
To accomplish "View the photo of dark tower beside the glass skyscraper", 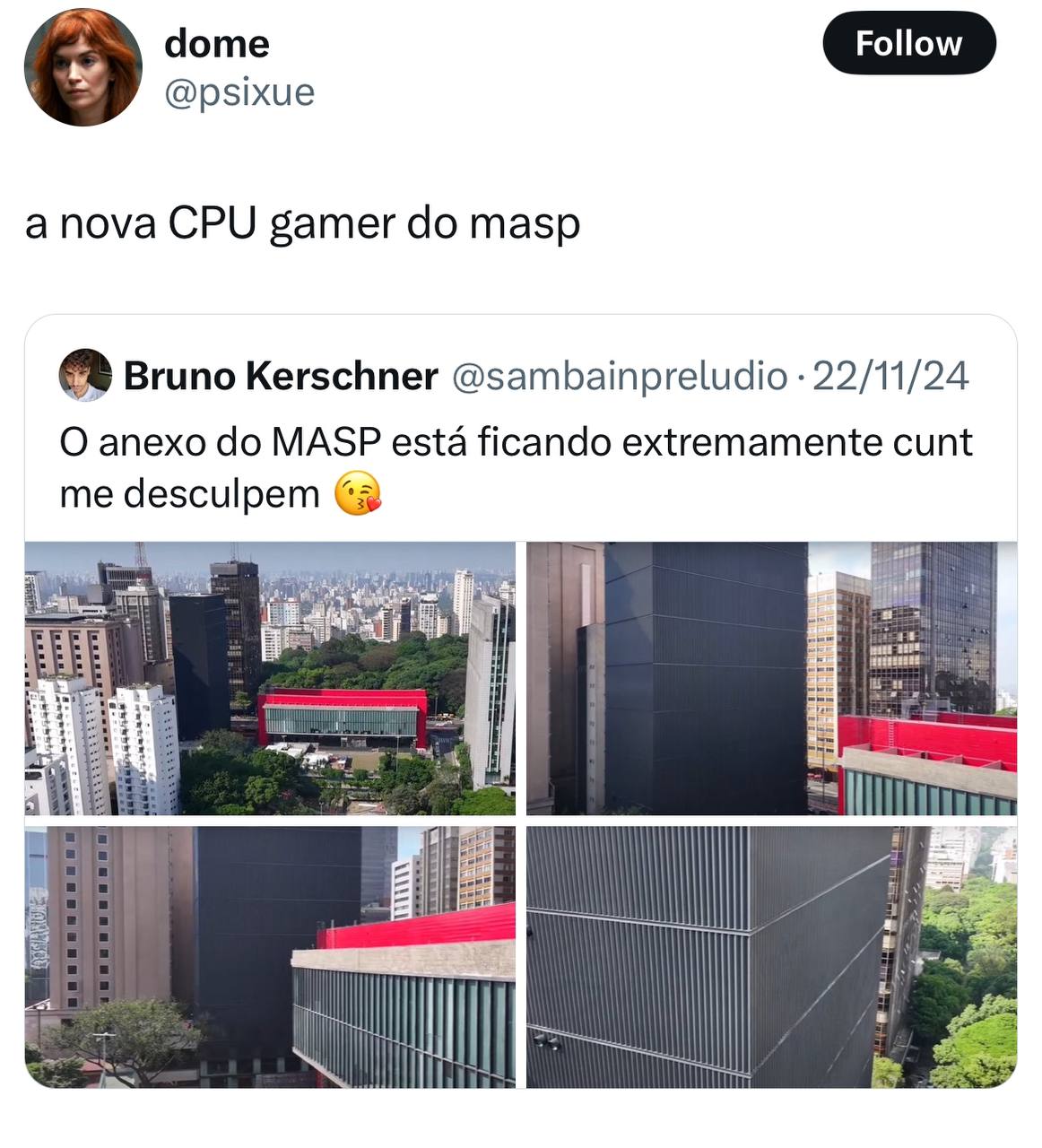I will 771,678.
